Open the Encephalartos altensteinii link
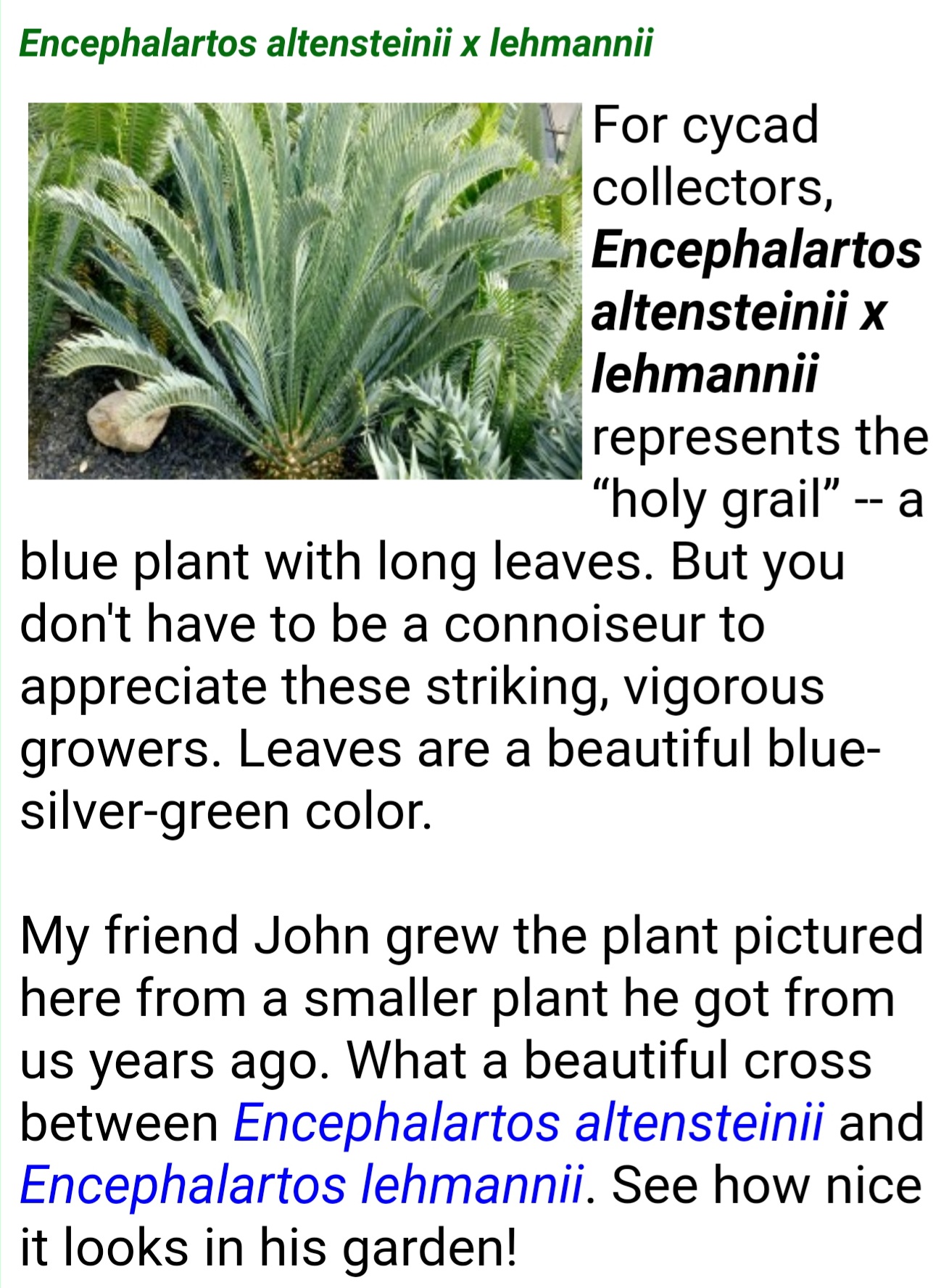Viewport: 933px width, 1288px height. tap(528, 1123)
